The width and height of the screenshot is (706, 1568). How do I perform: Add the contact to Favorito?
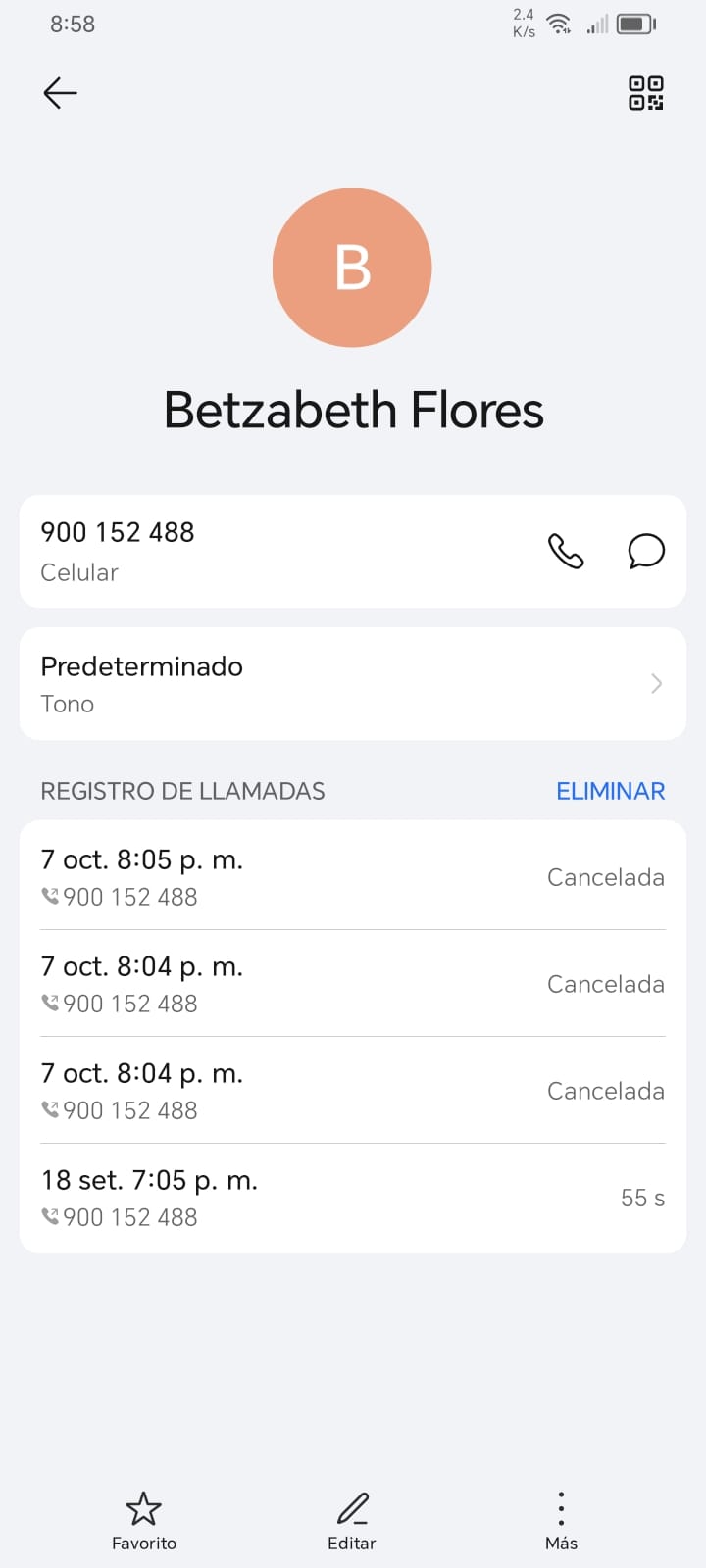click(144, 1519)
